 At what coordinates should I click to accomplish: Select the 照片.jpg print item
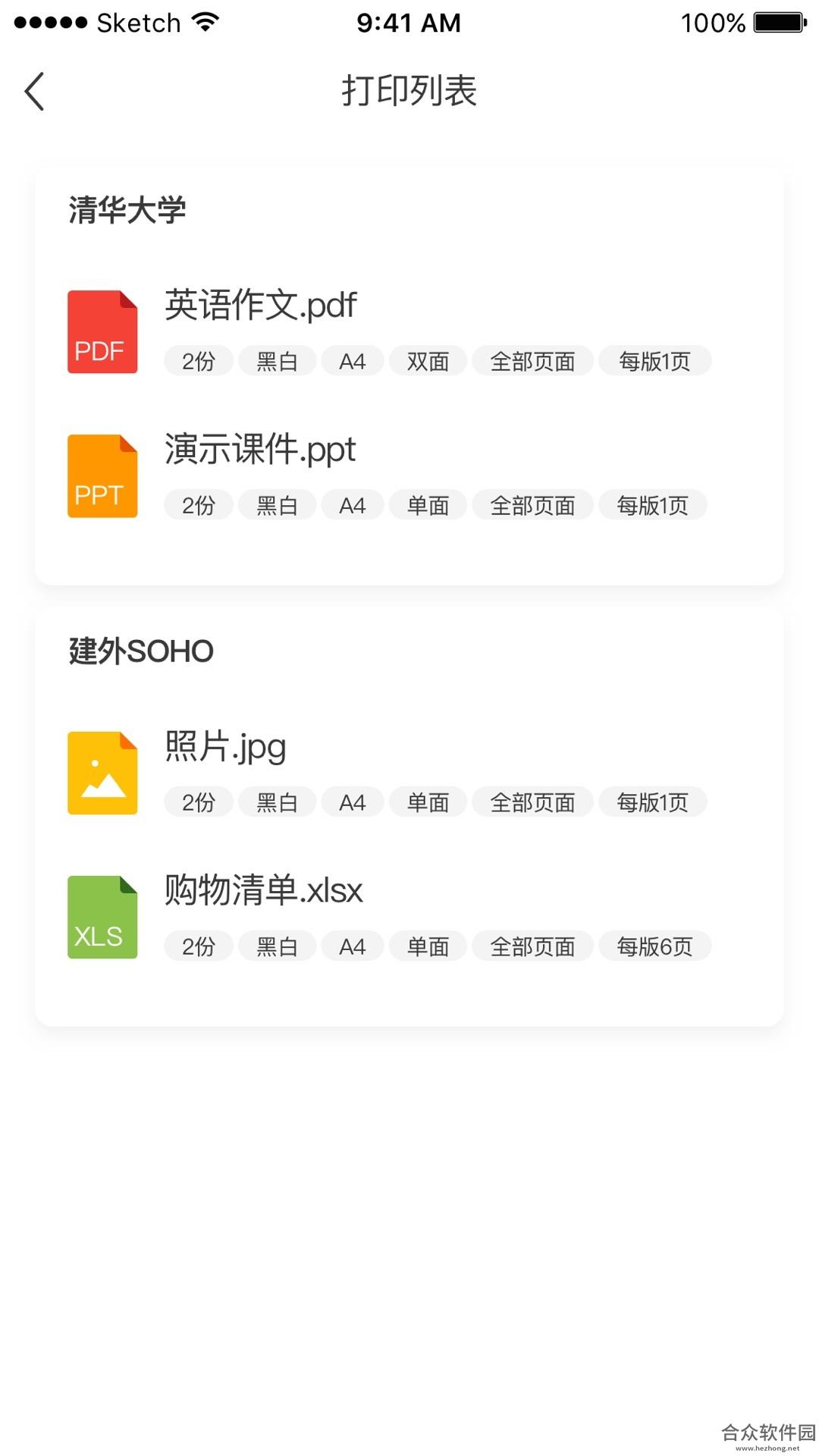409,773
